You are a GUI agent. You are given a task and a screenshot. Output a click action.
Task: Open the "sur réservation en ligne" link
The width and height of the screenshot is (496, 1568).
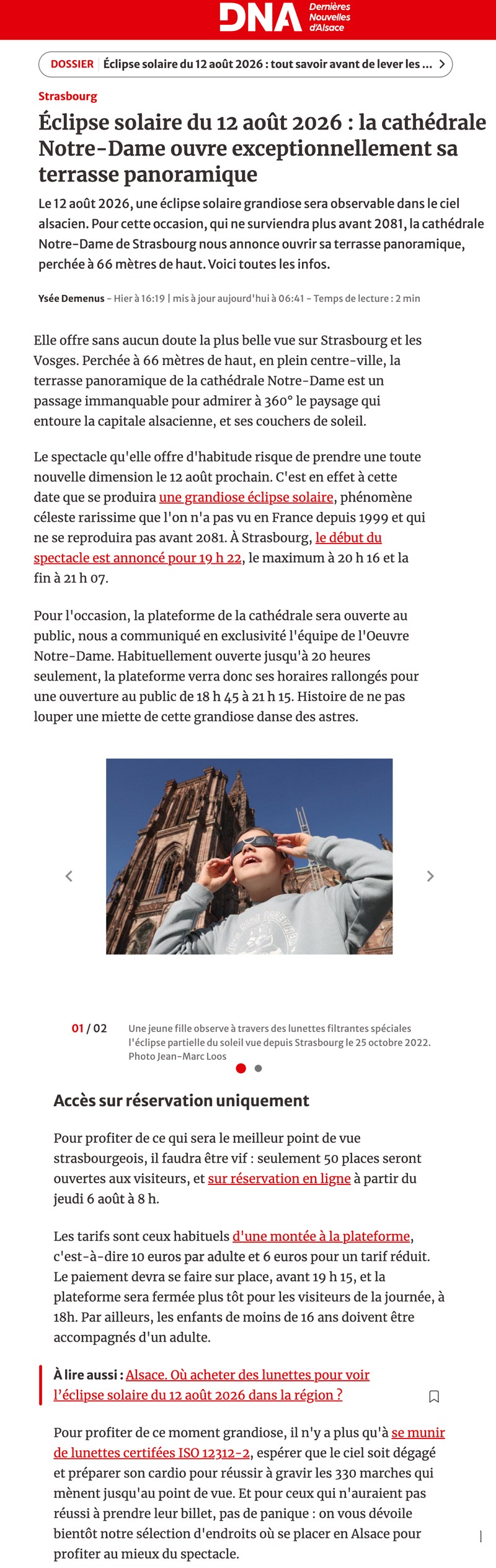(279, 1178)
